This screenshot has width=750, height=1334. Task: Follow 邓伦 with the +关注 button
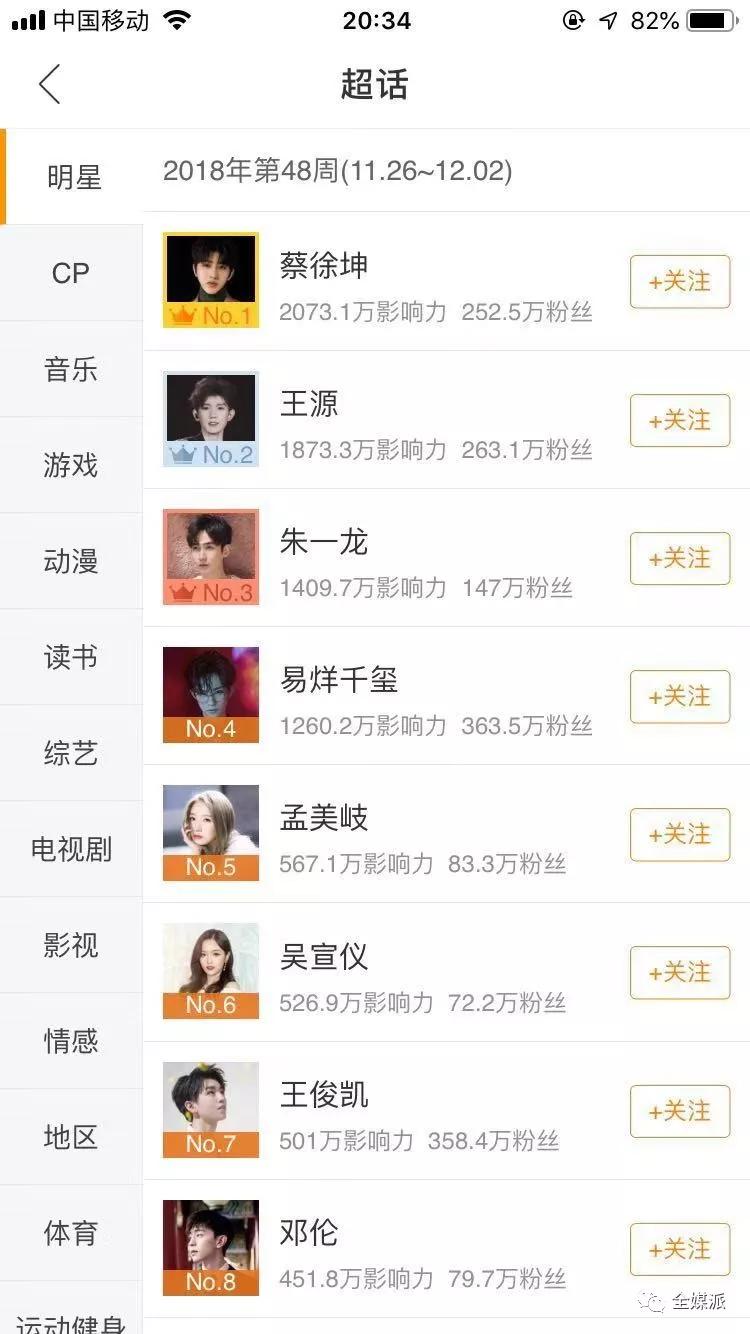pyautogui.click(x=679, y=1249)
